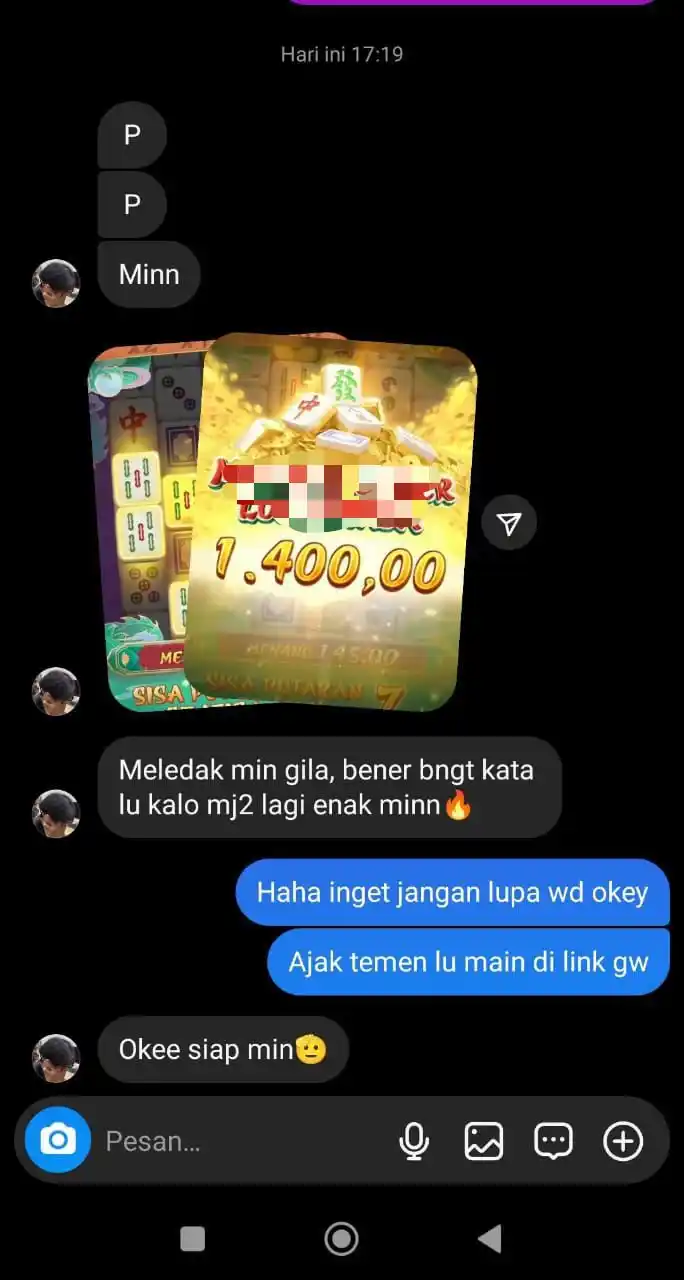Record a voice message with the microphone
This screenshot has width=684, height=1280.
(414, 1141)
